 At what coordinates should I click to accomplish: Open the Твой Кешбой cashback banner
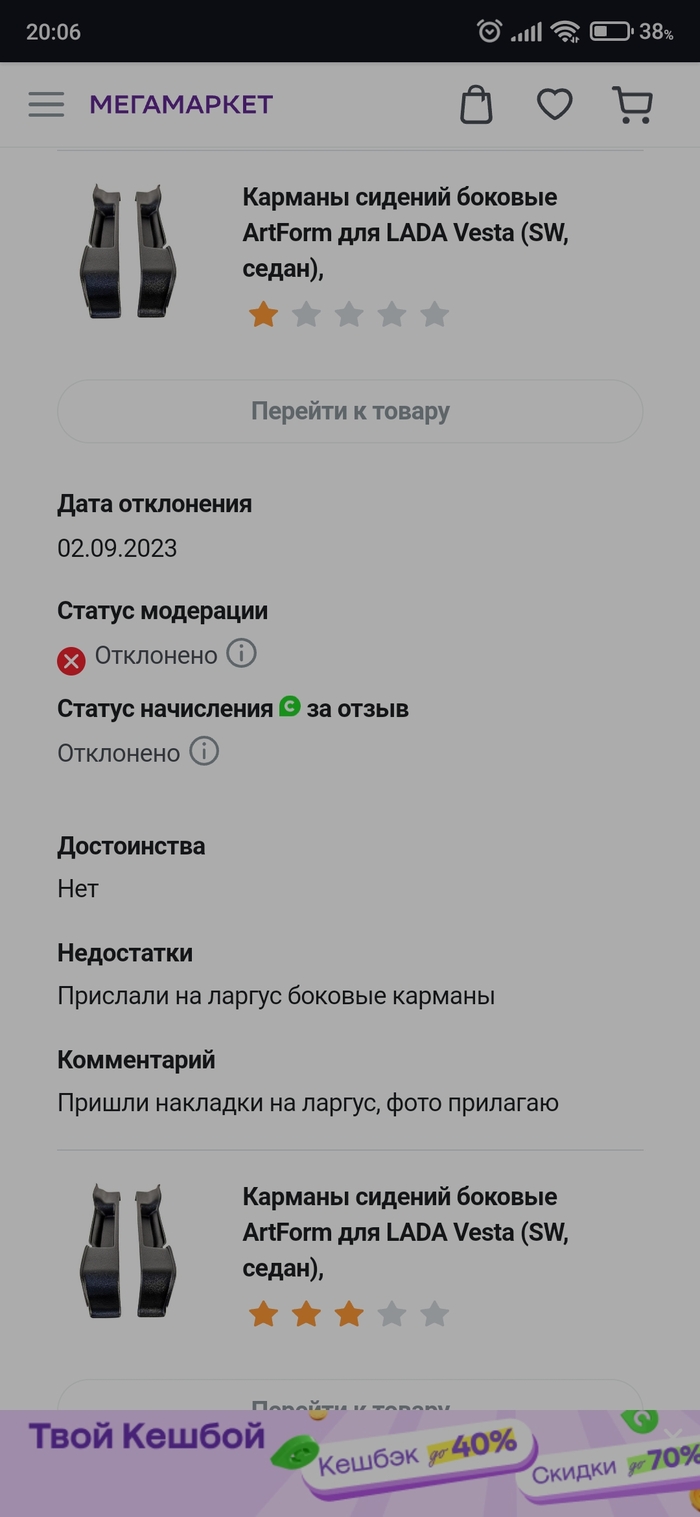pyautogui.click(x=300, y=1462)
